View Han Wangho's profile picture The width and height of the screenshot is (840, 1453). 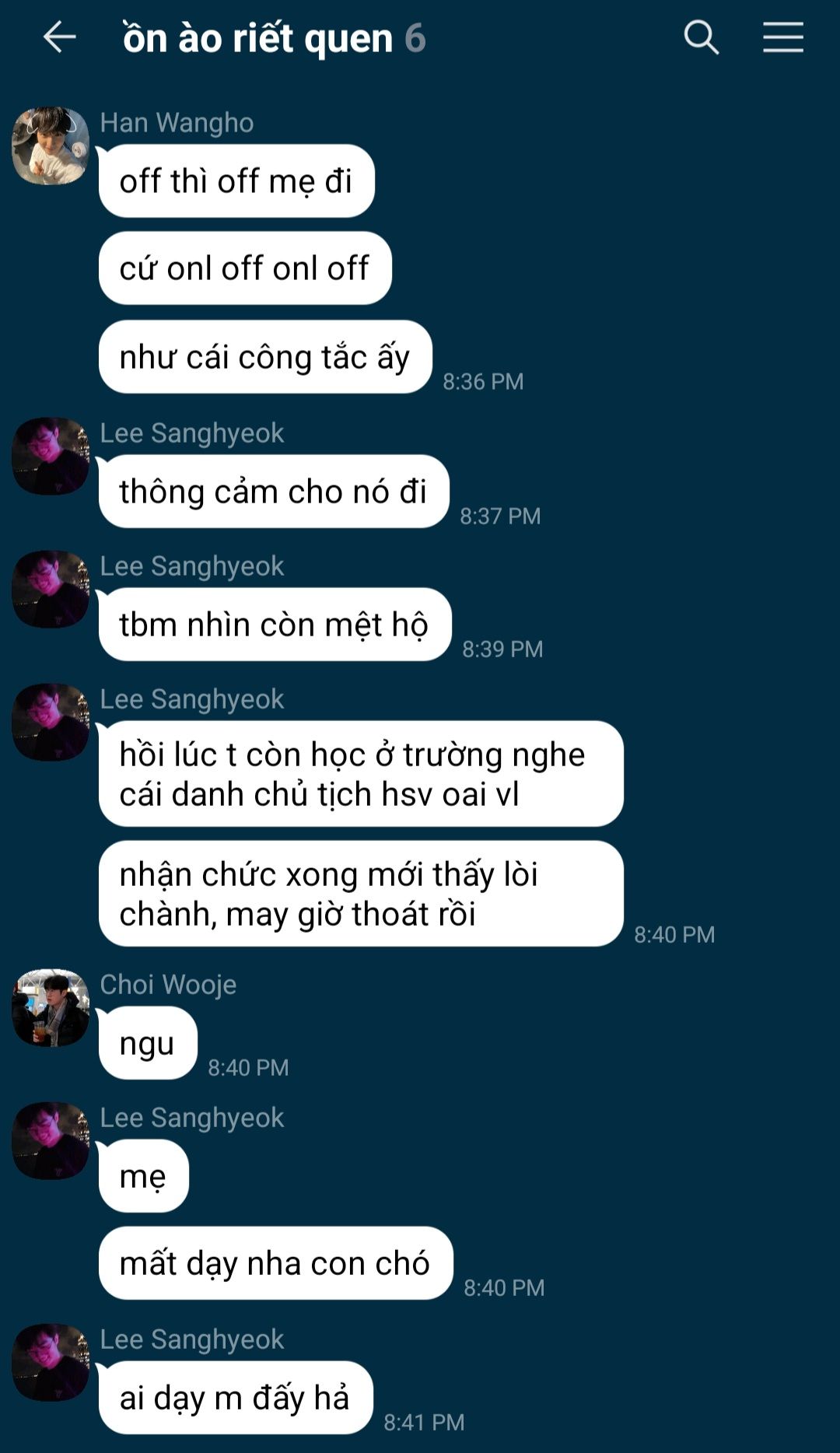[x=51, y=146]
